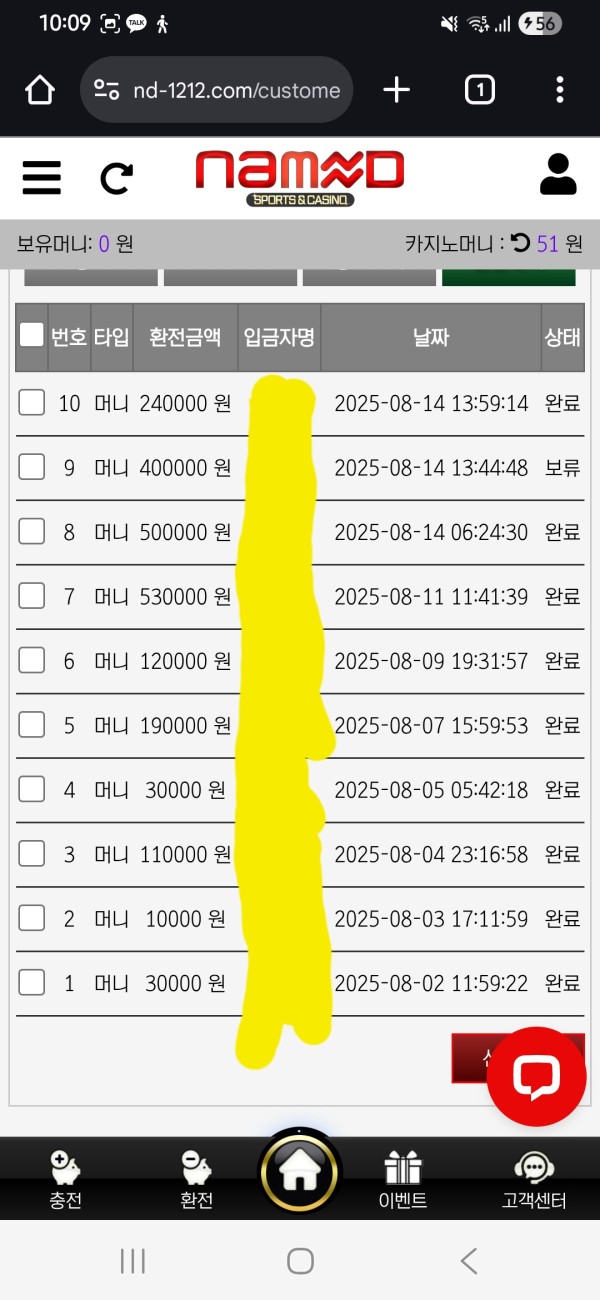Open the browser's three-dot overflow menu
The width and height of the screenshot is (600, 1300).
pos(560,90)
